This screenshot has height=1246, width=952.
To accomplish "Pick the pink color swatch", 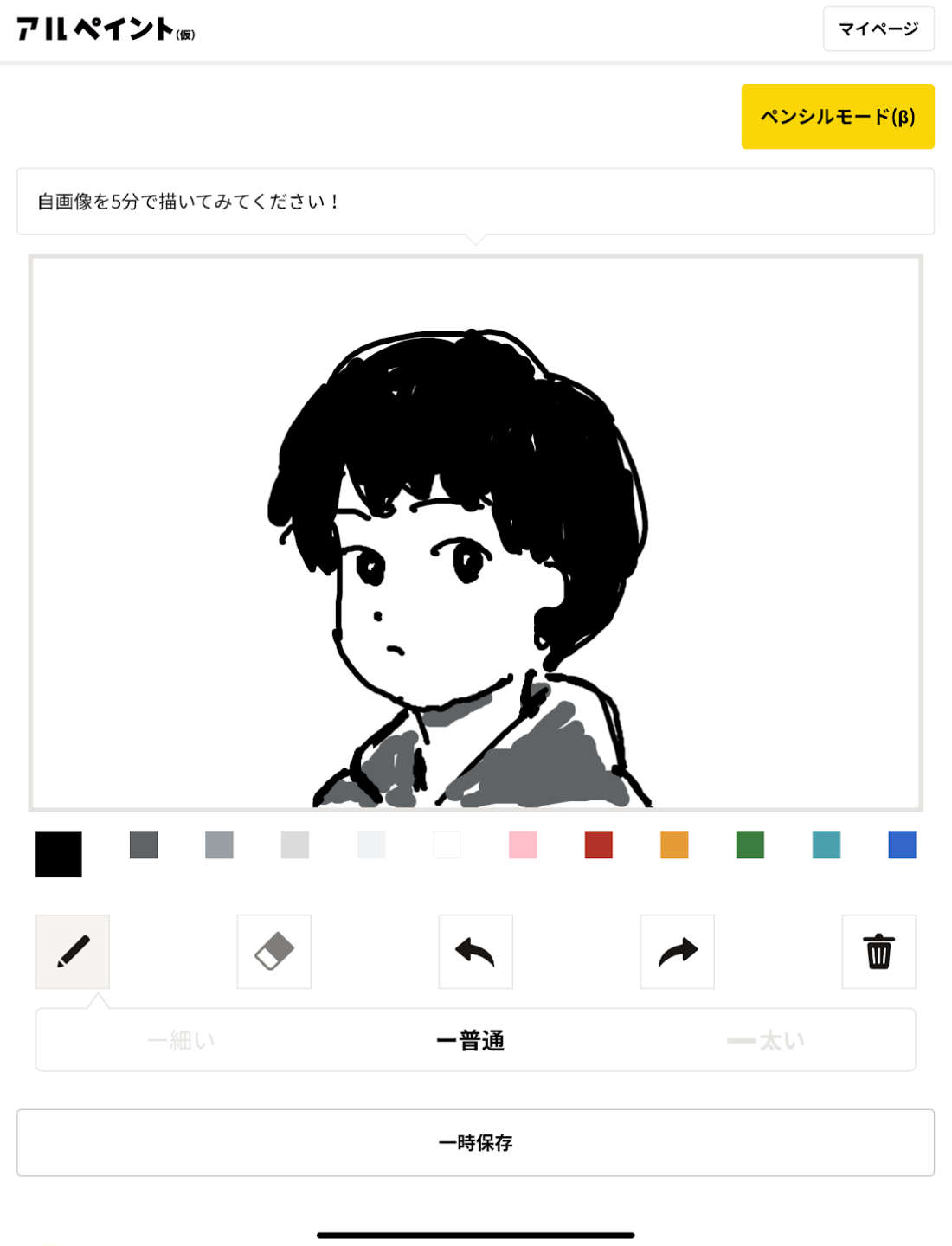I will point(523,845).
